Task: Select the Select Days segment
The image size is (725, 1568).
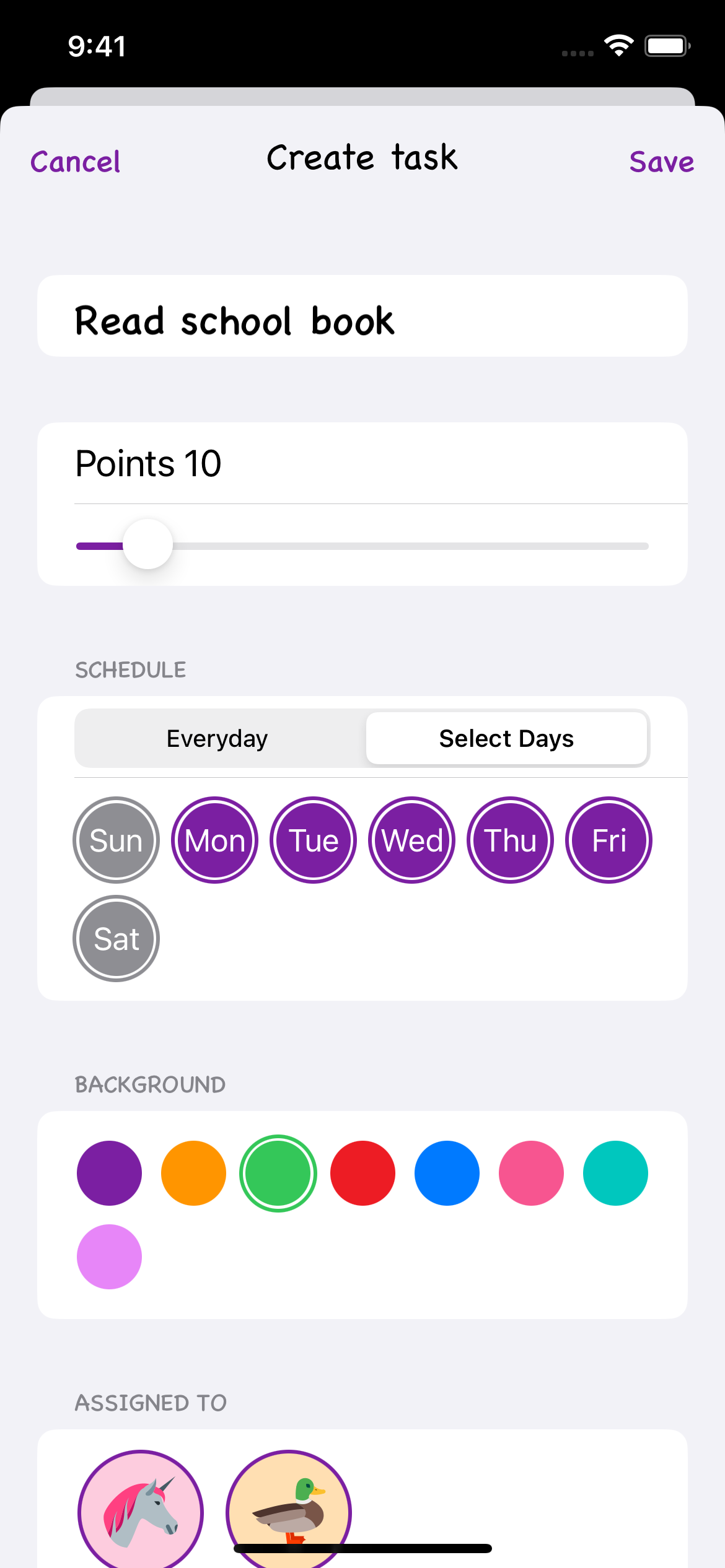Action: [506, 738]
